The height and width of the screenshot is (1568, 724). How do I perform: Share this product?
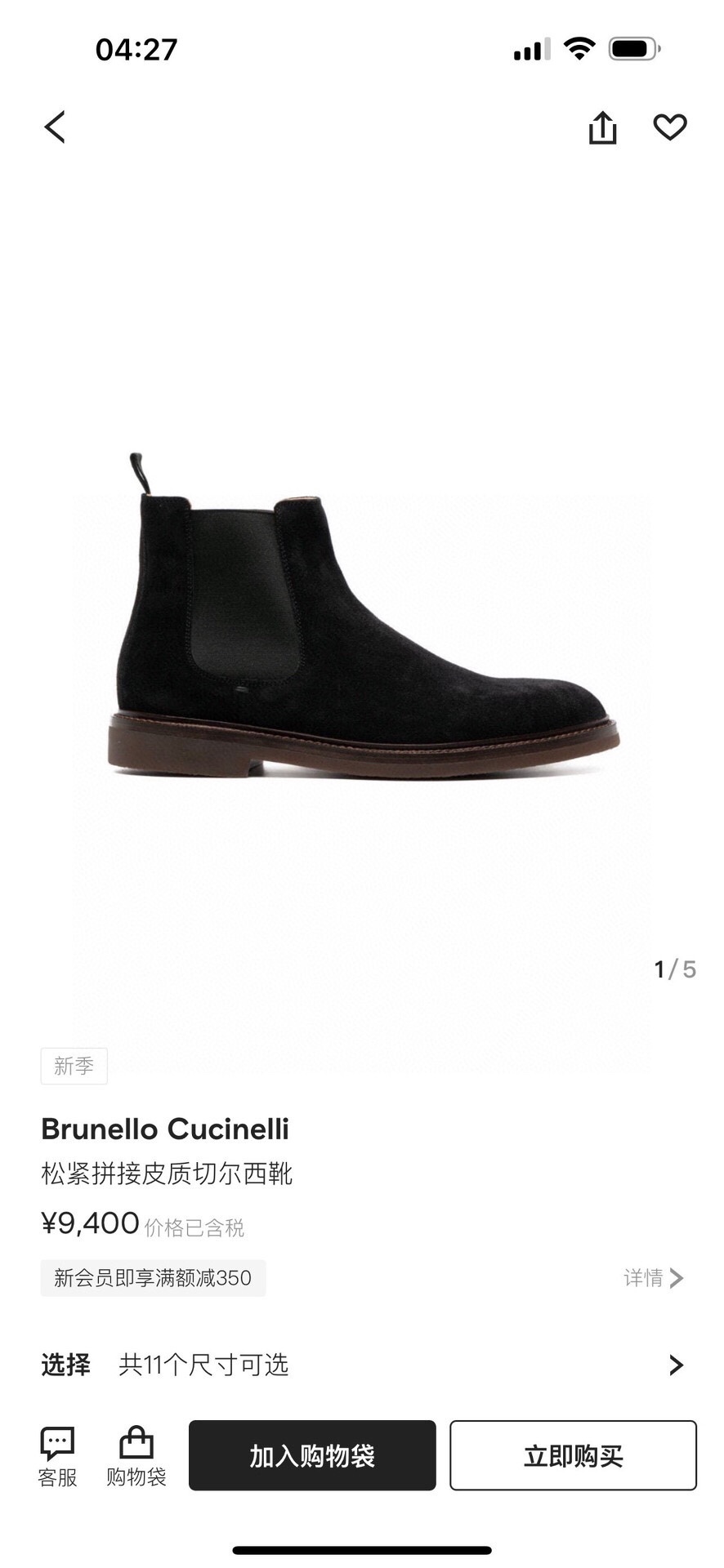coord(602,128)
